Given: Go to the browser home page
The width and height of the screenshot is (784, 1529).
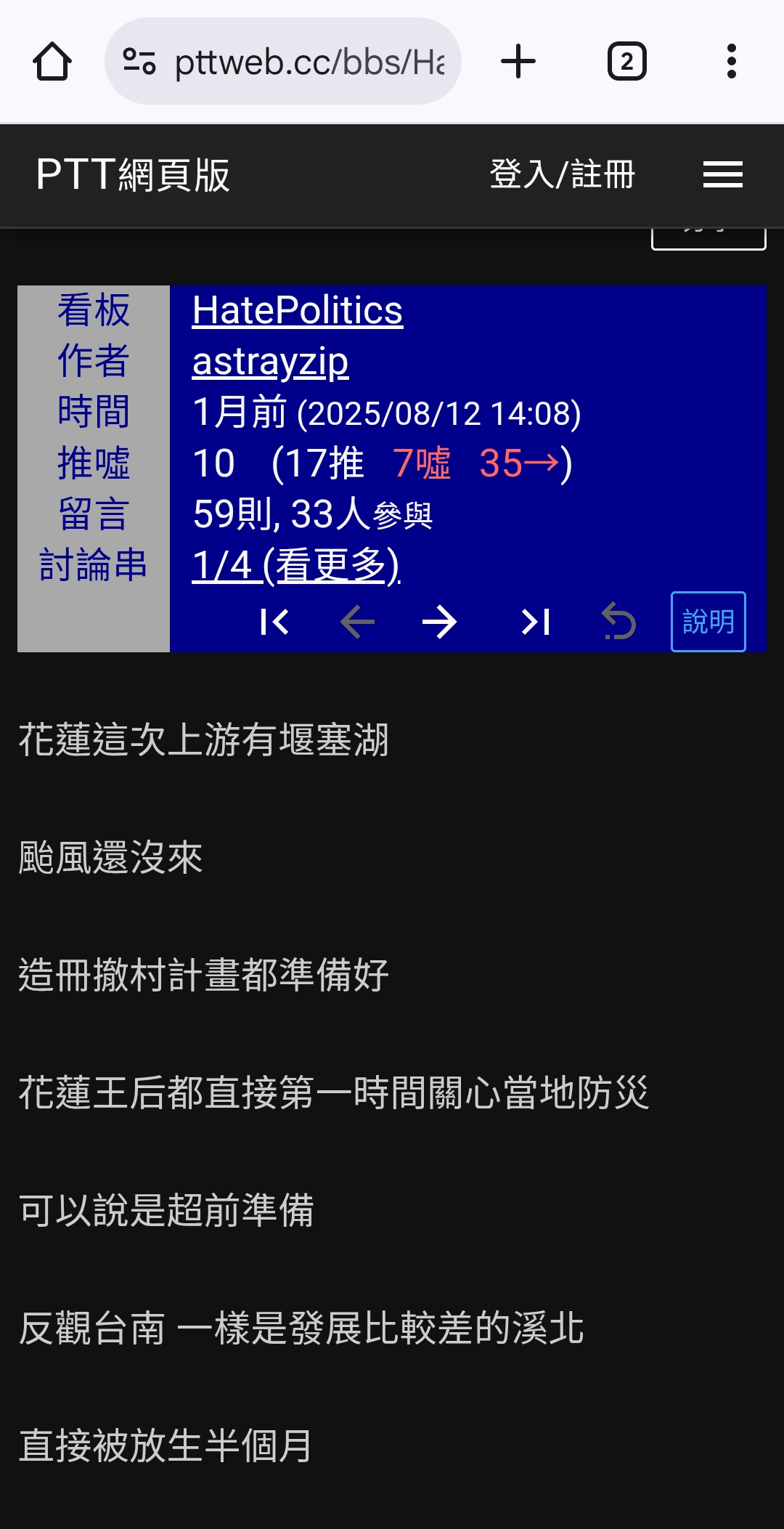Looking at the screenshot, I should (x=52, y=62).
